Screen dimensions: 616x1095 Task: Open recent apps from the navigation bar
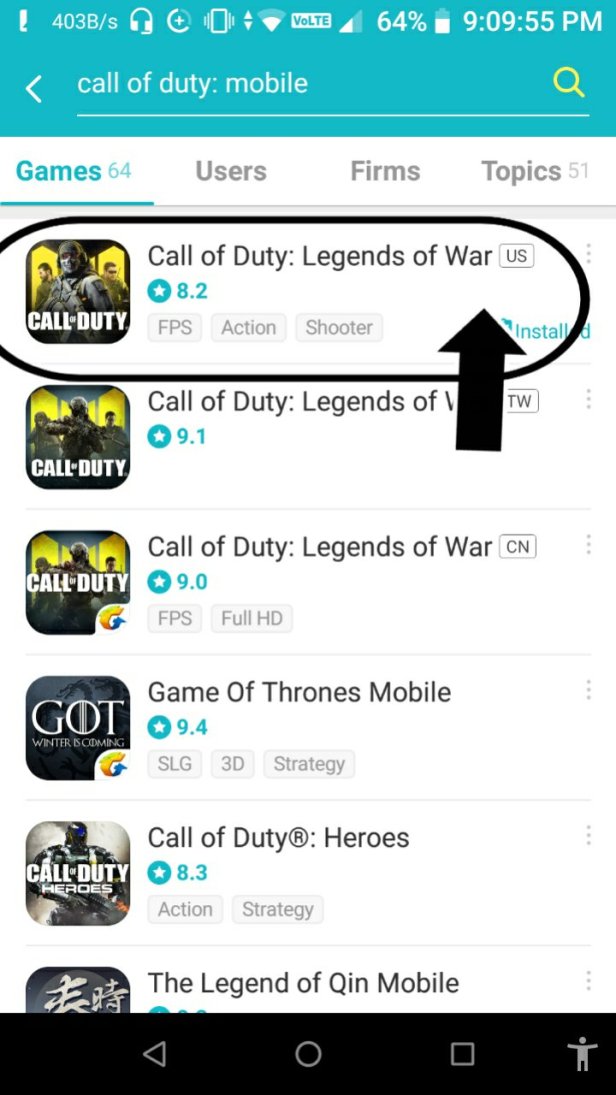462,1053
